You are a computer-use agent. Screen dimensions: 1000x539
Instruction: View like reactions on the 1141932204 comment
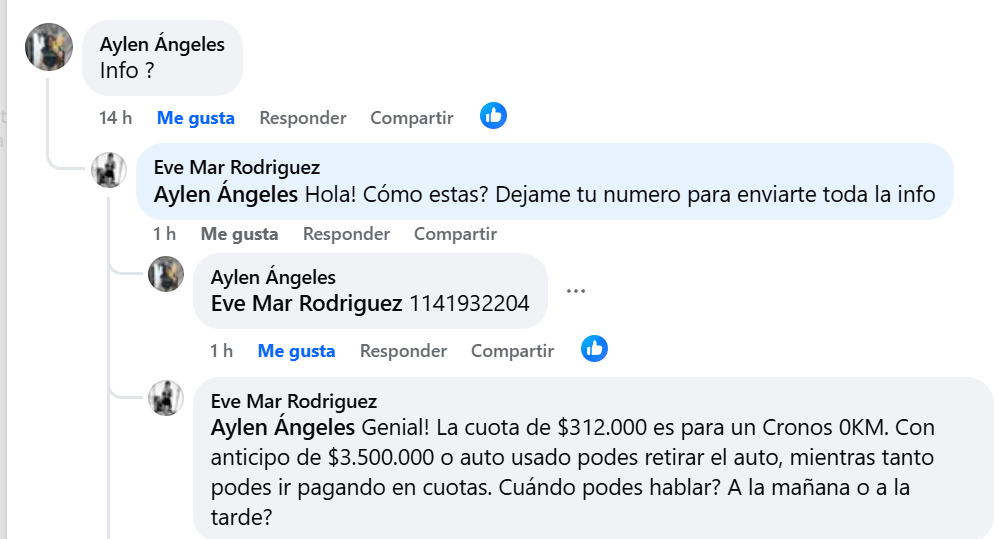[x=594, y=349]
